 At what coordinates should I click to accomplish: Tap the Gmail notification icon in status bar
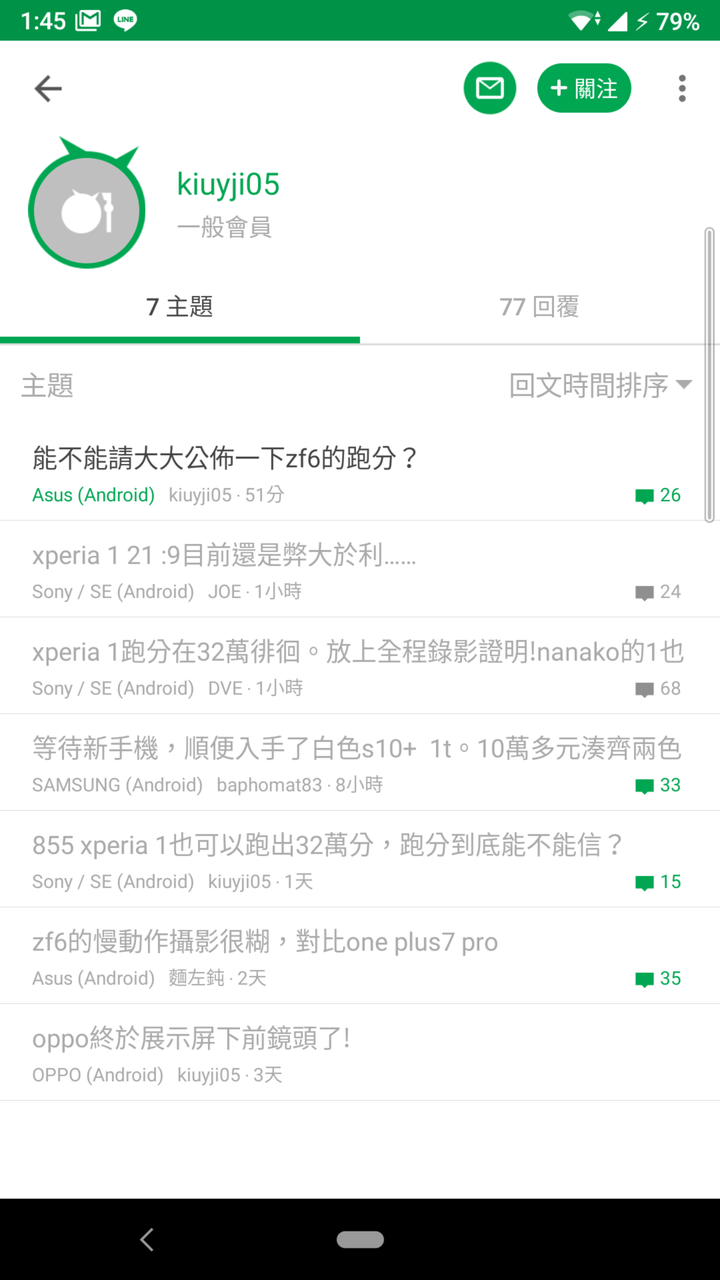point(87,18)
